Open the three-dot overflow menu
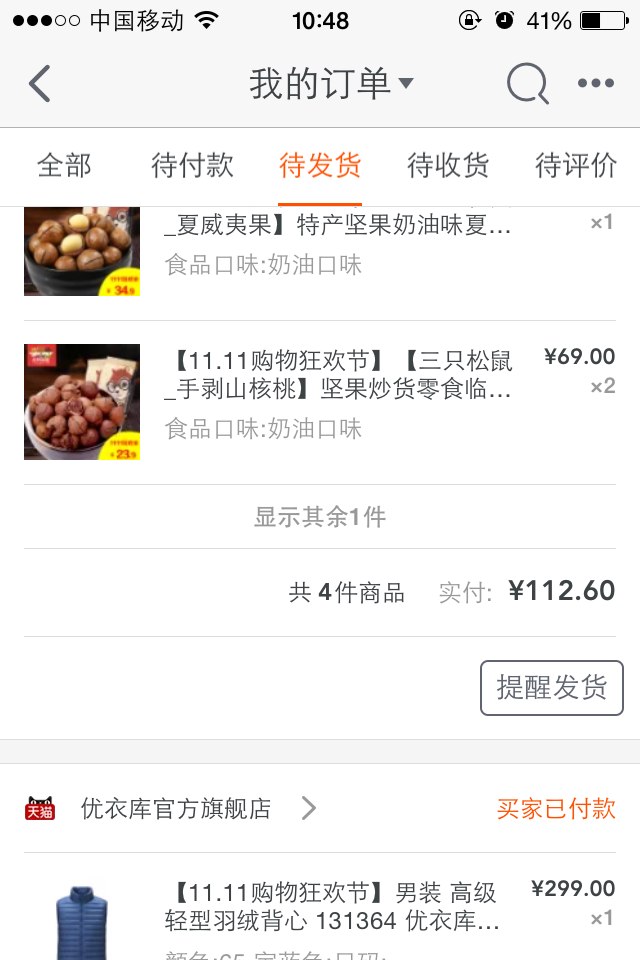640x960 pixels. point(596,84)
